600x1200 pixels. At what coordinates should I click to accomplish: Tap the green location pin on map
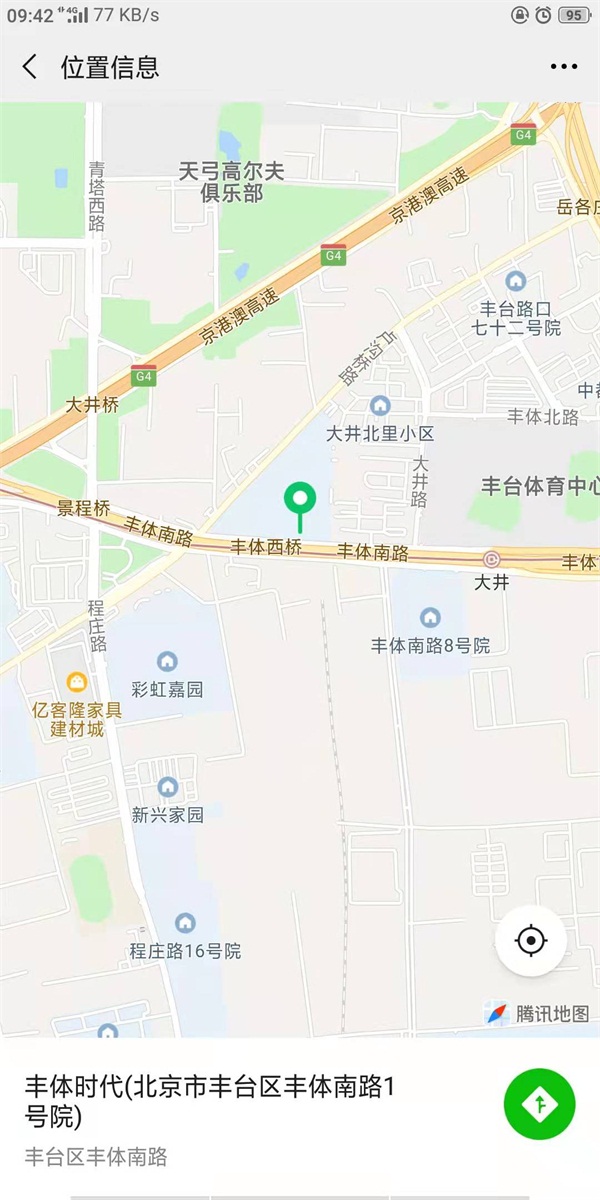pyautogui.click(x=300, y=497)
